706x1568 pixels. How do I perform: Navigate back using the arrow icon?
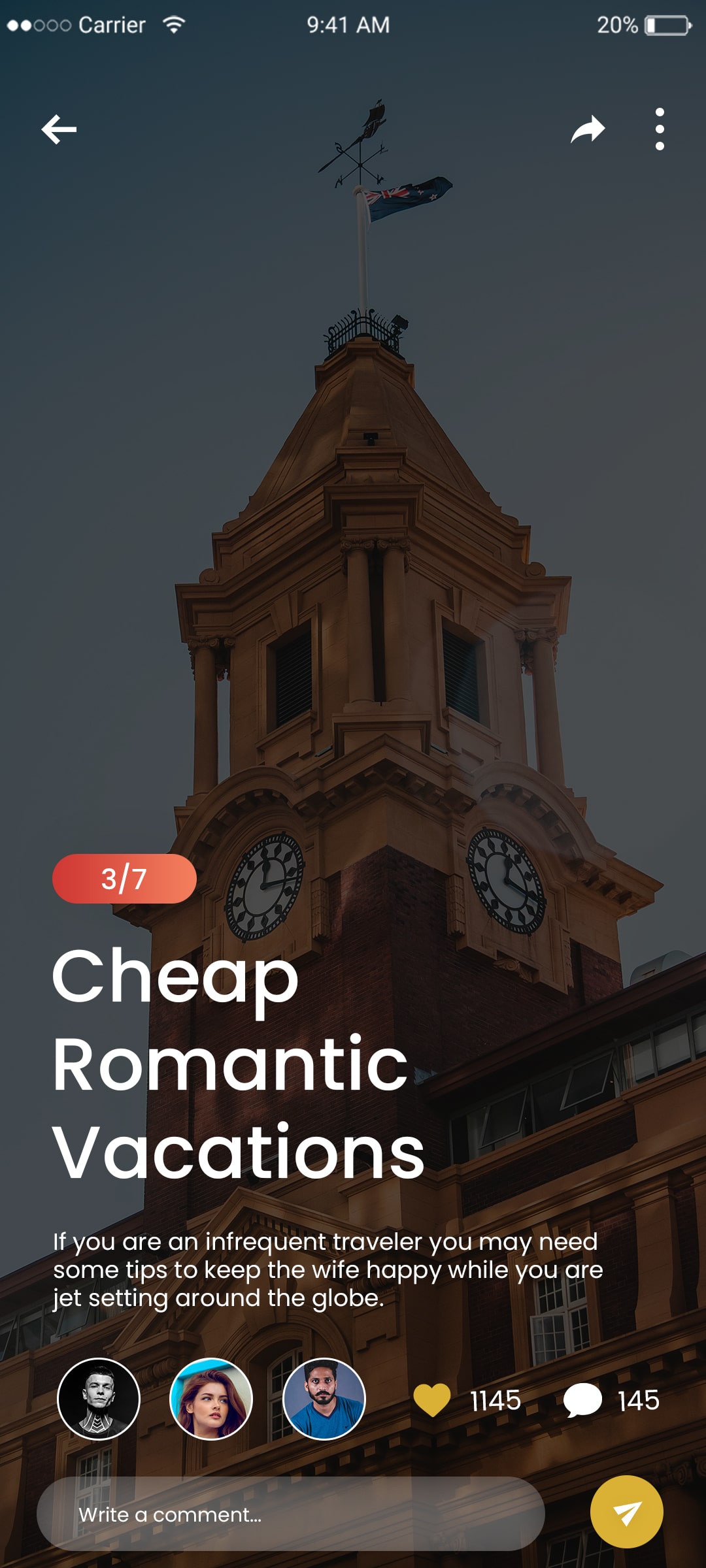(x=59, y=129)
